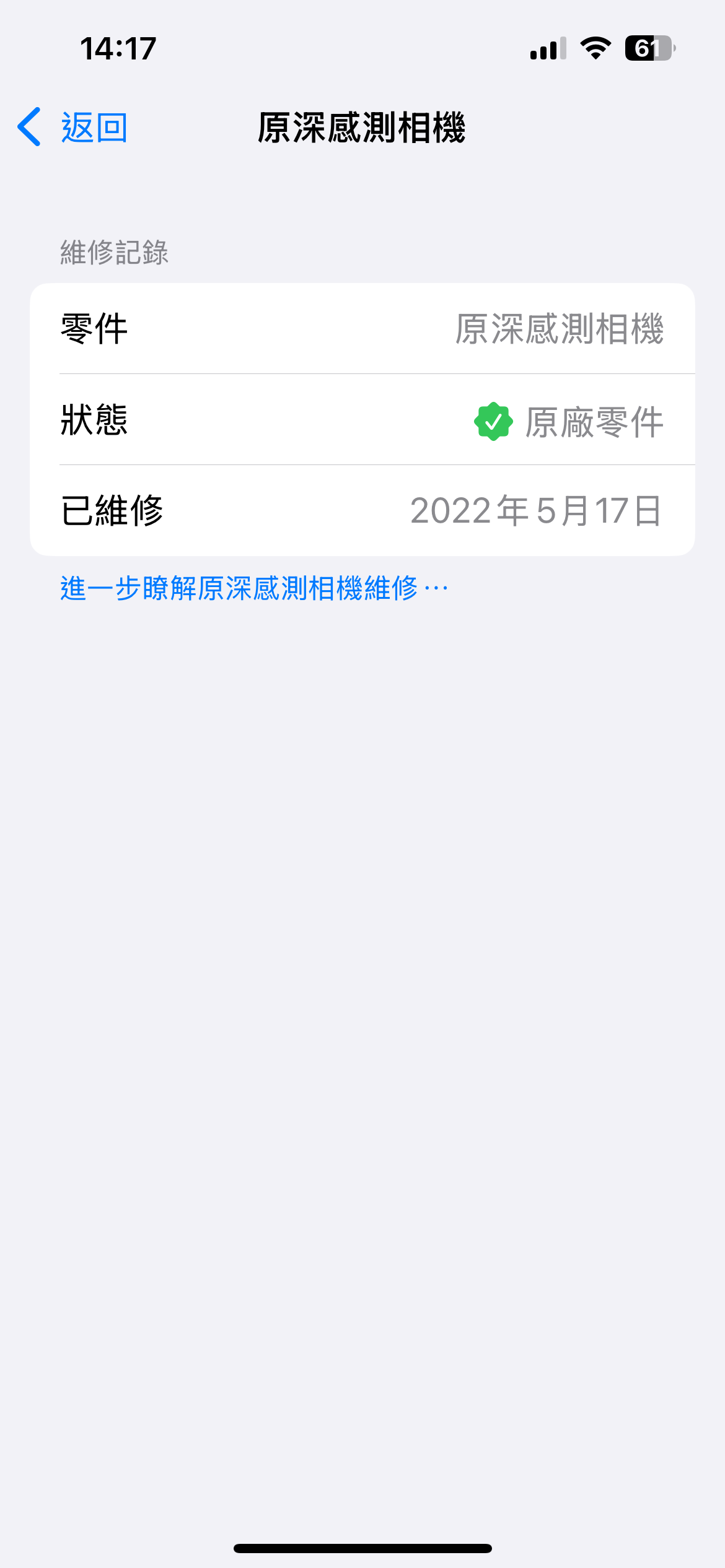This screenshot has width=725, height=1568.
Task: Go back with the 返回 button
Action: (72, 128)
